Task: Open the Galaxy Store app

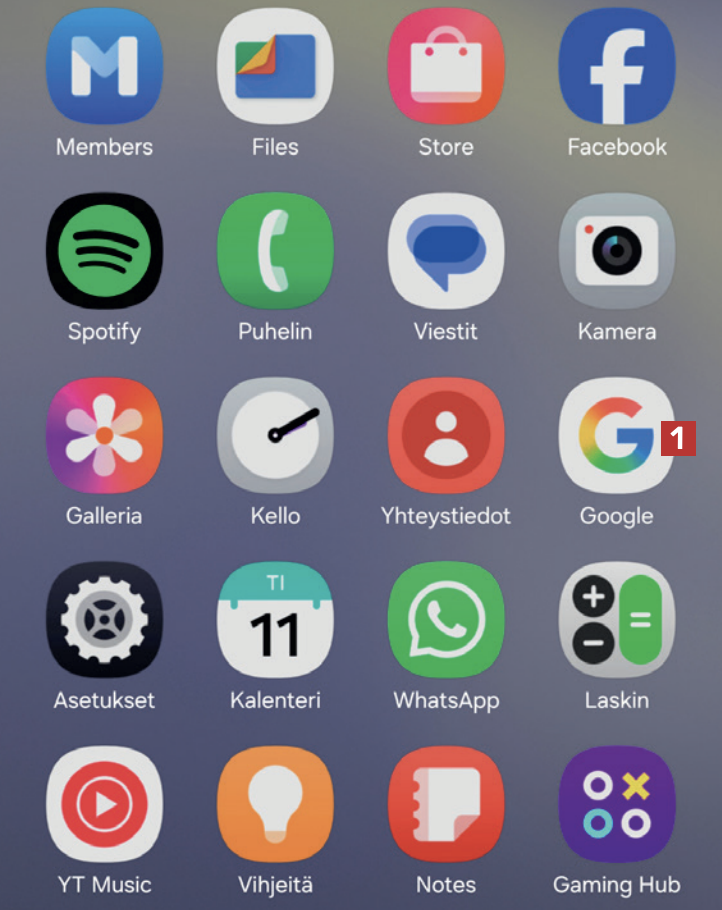Action: pos(446,65)
